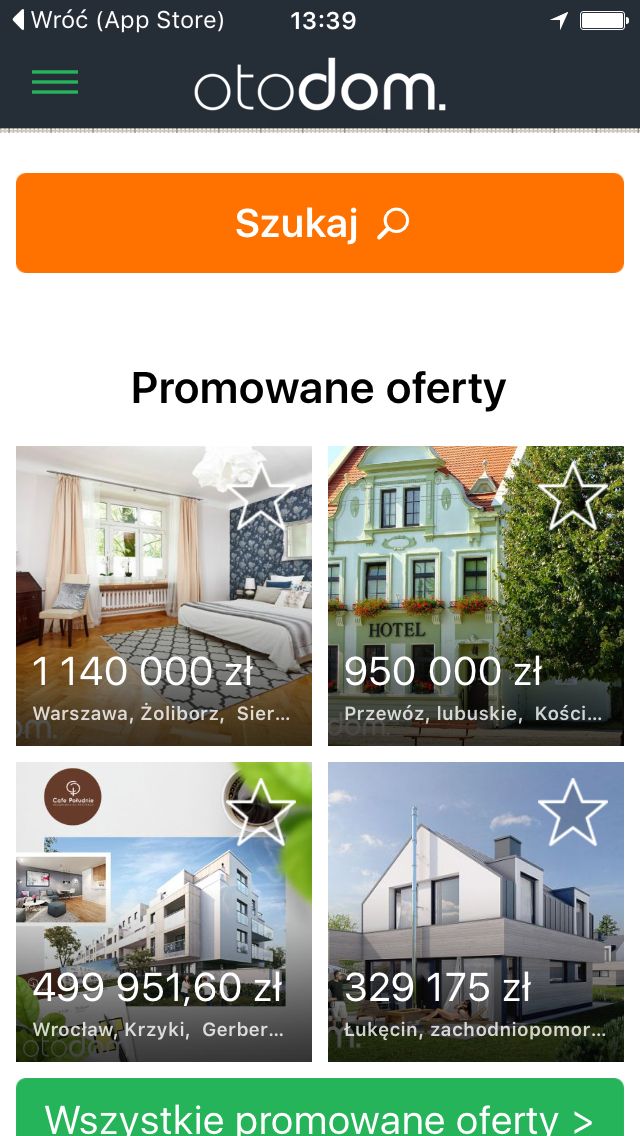Return to App Store via Wróć
Viewport: 640px width, 1136px height.
click(118, 20)
